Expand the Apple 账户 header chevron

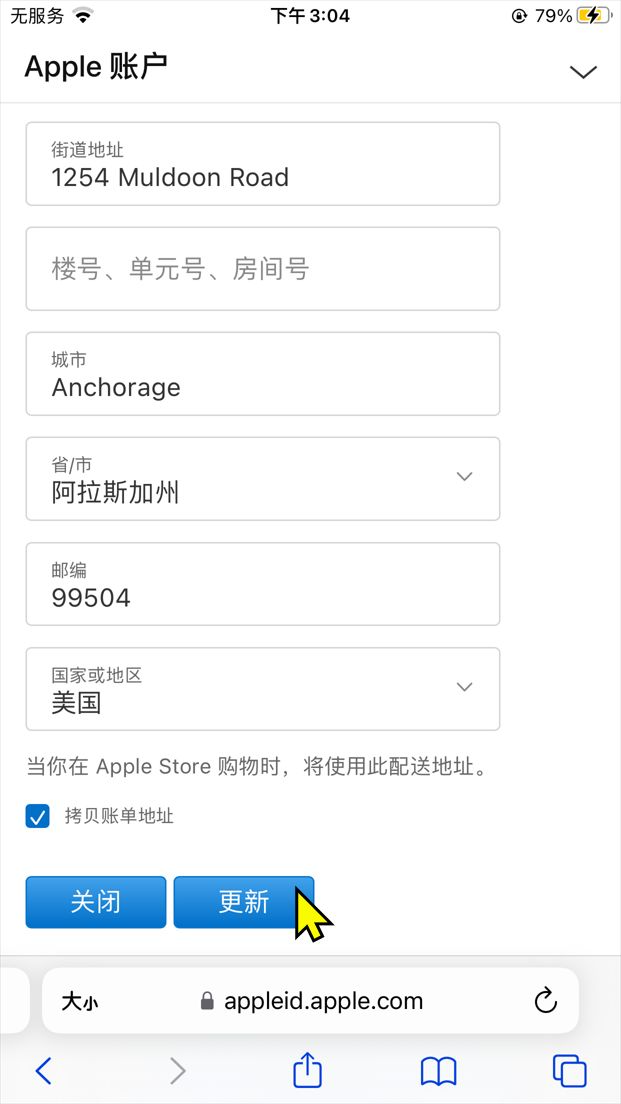[x=582, y=71]
